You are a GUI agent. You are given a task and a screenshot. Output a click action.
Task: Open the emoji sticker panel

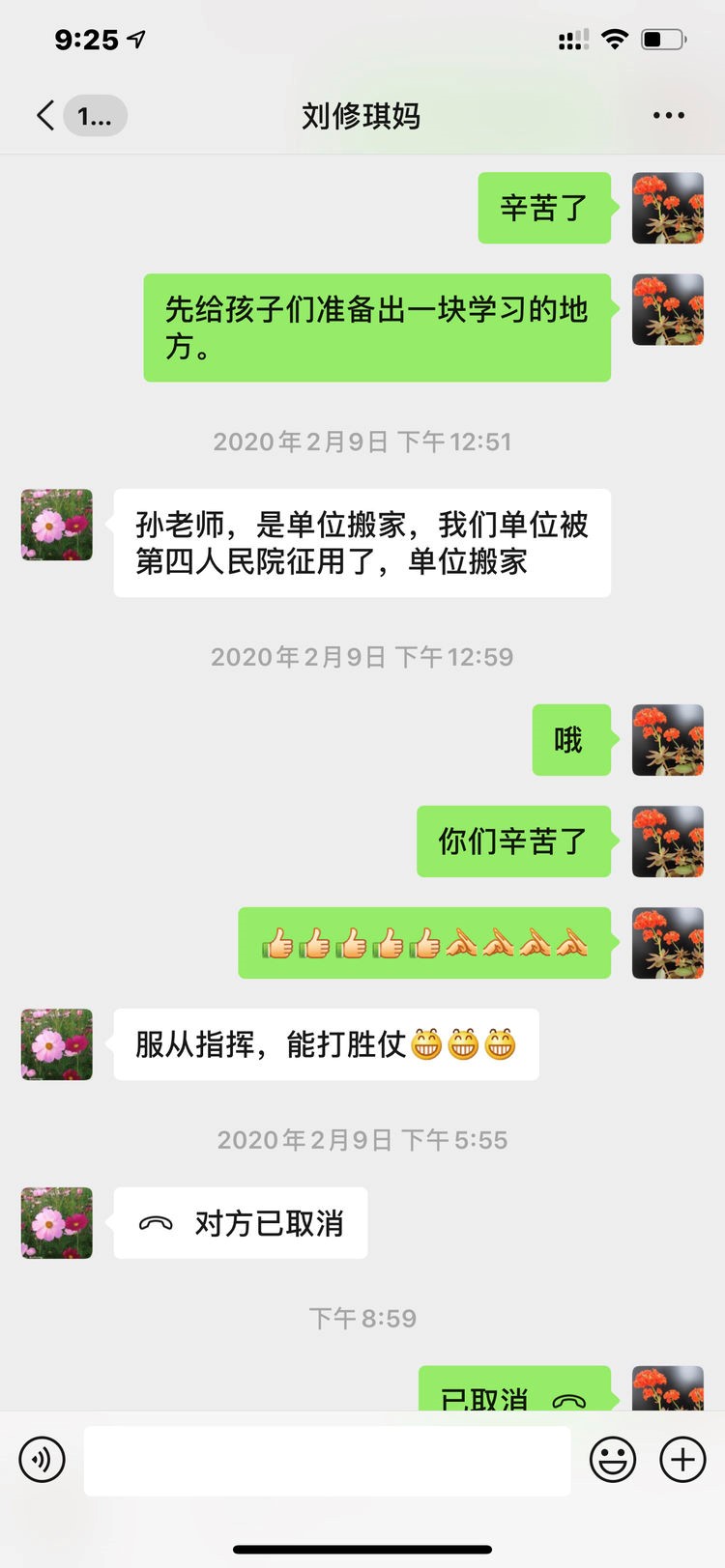click(613, 1459)
